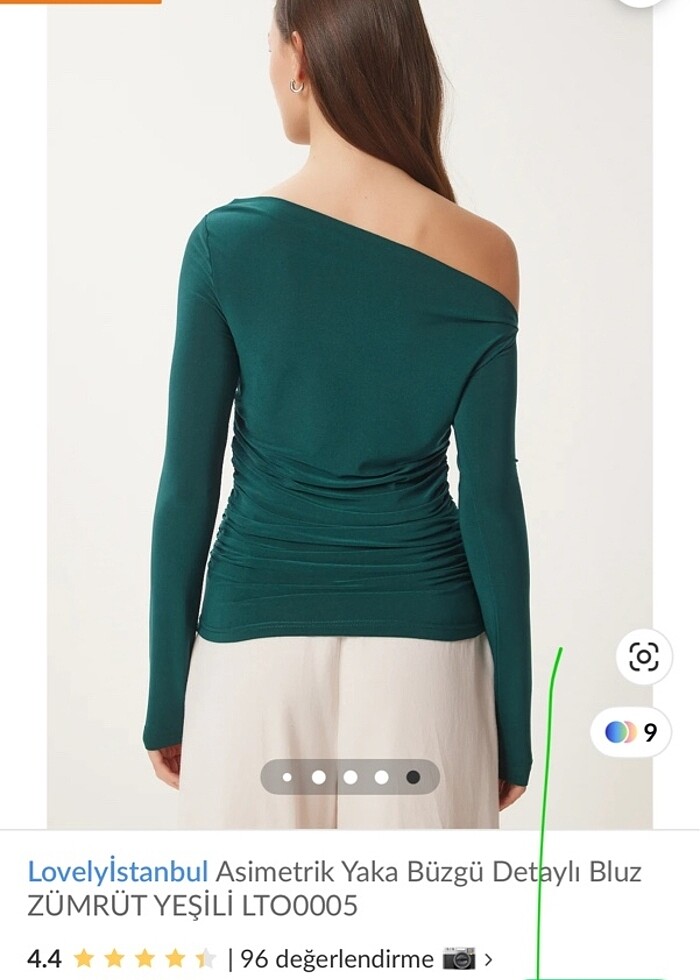Open visual search for similar products

pyautogui.click(x=644, y=657)
